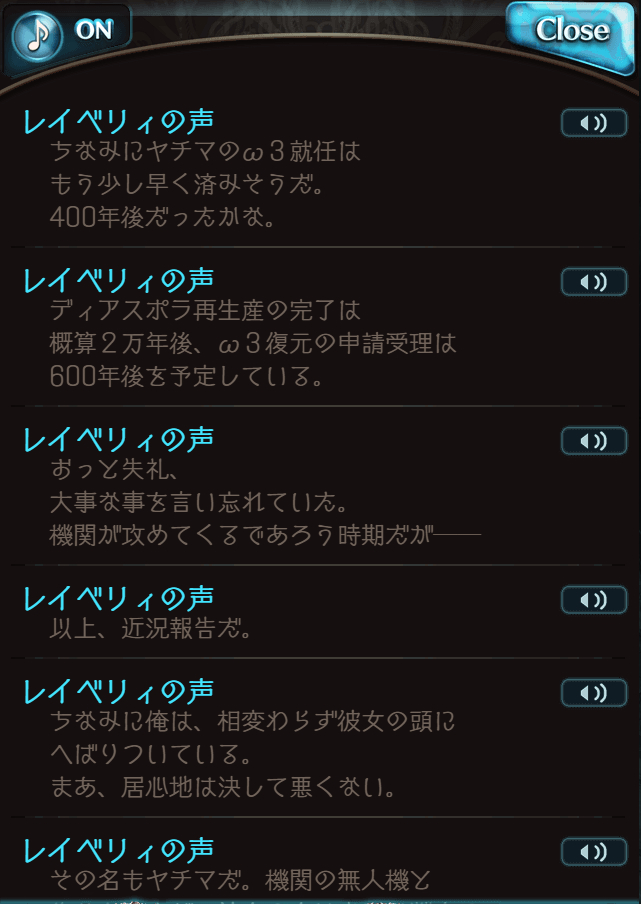The image size is (641, 904).
Task: Play voice for the ヤチマのω3就任 line
Action: (593, 122)
